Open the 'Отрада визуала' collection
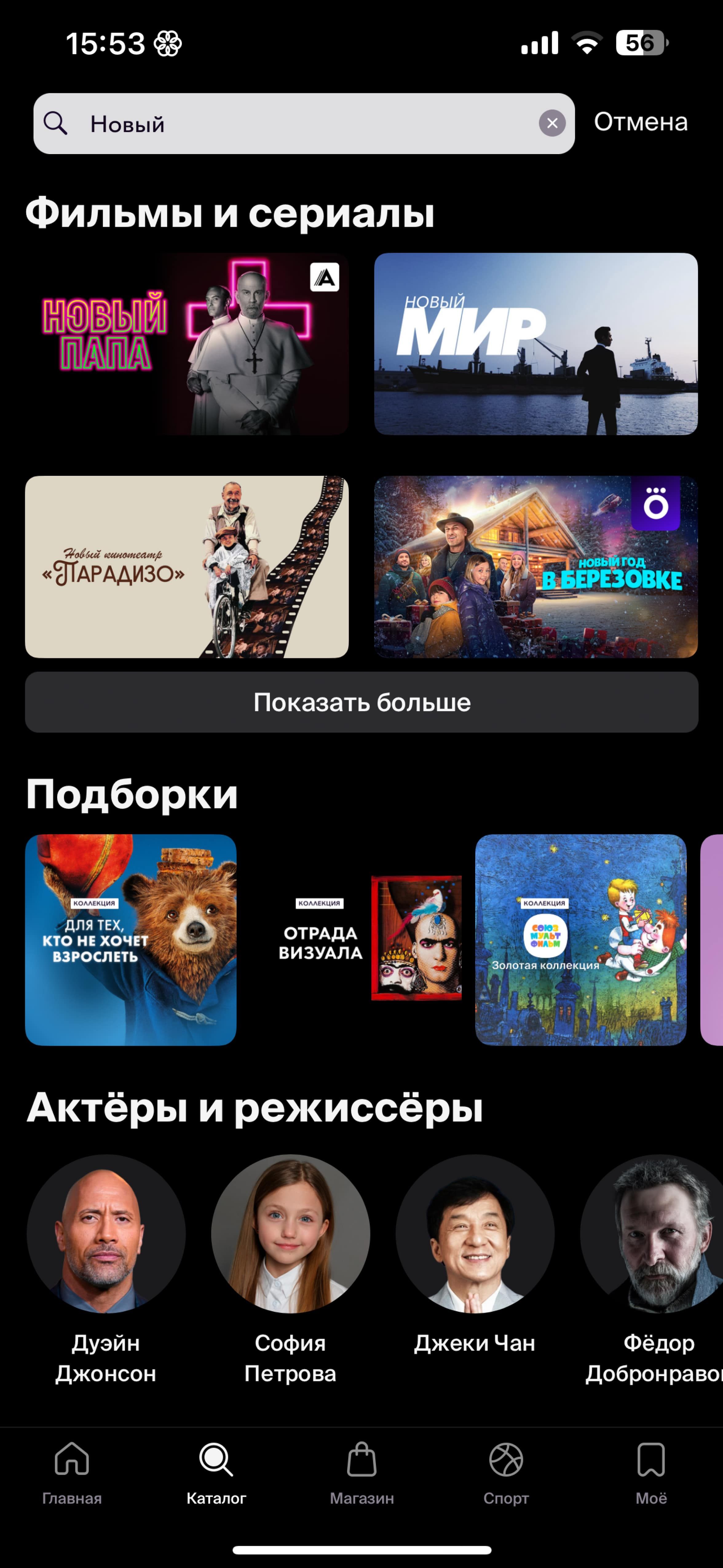Viewport: 723px width, 1568px height. coord(355,940)
